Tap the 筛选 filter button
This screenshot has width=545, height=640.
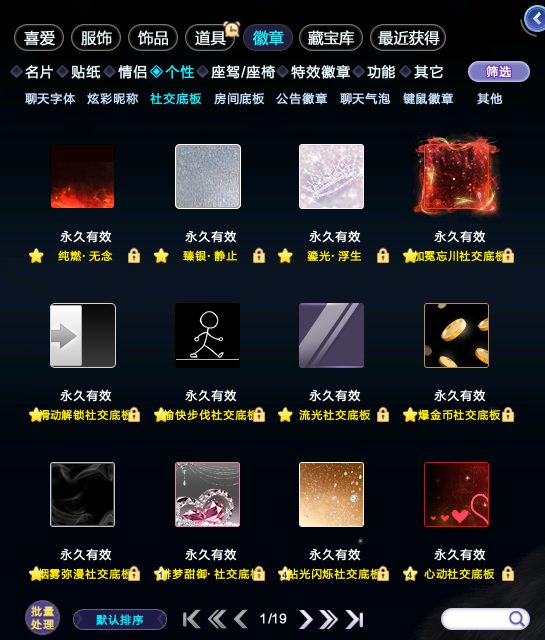(x=498, y=72)
